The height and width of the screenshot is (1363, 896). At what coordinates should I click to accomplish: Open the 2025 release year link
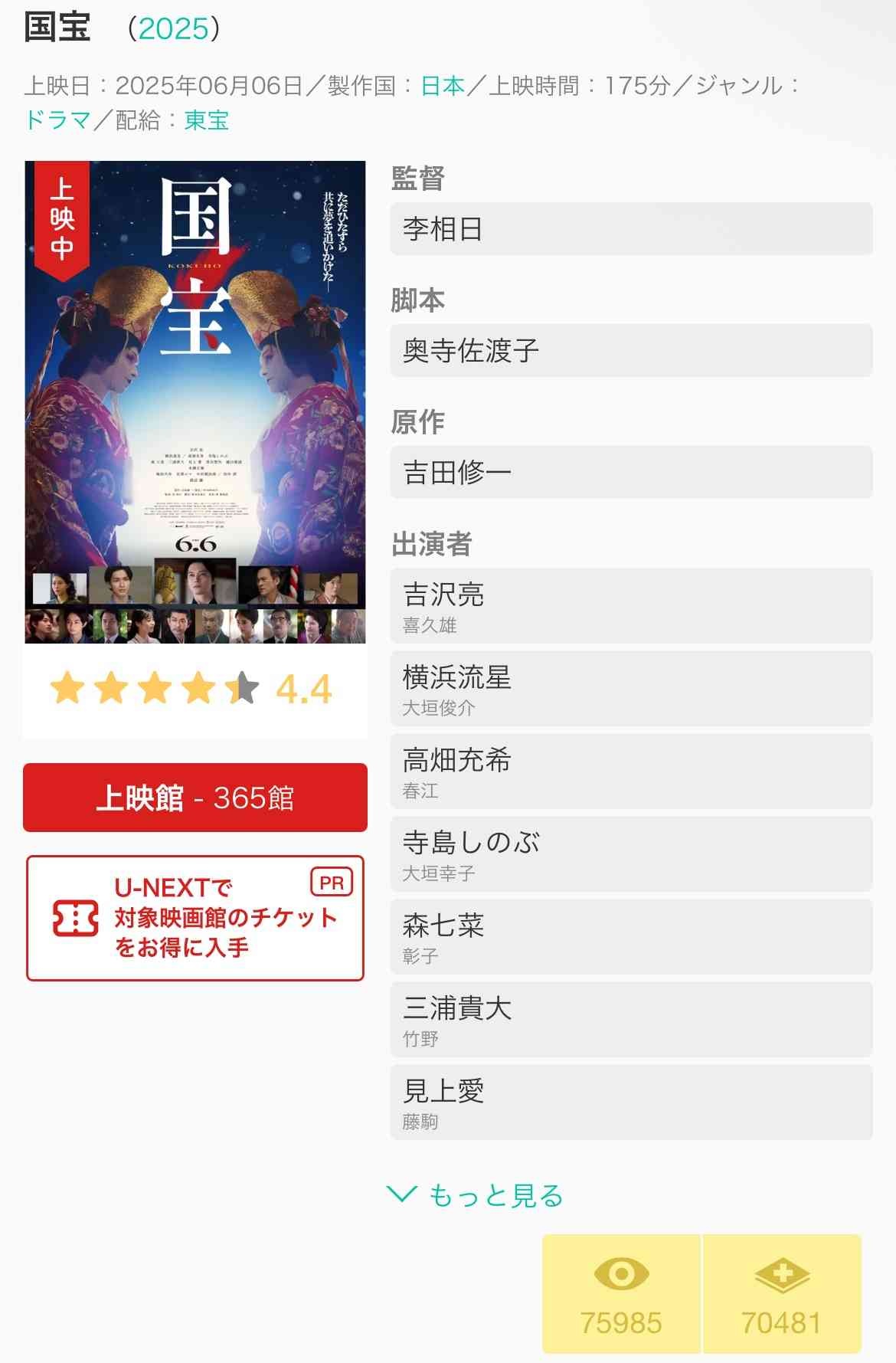click(174, 29)
